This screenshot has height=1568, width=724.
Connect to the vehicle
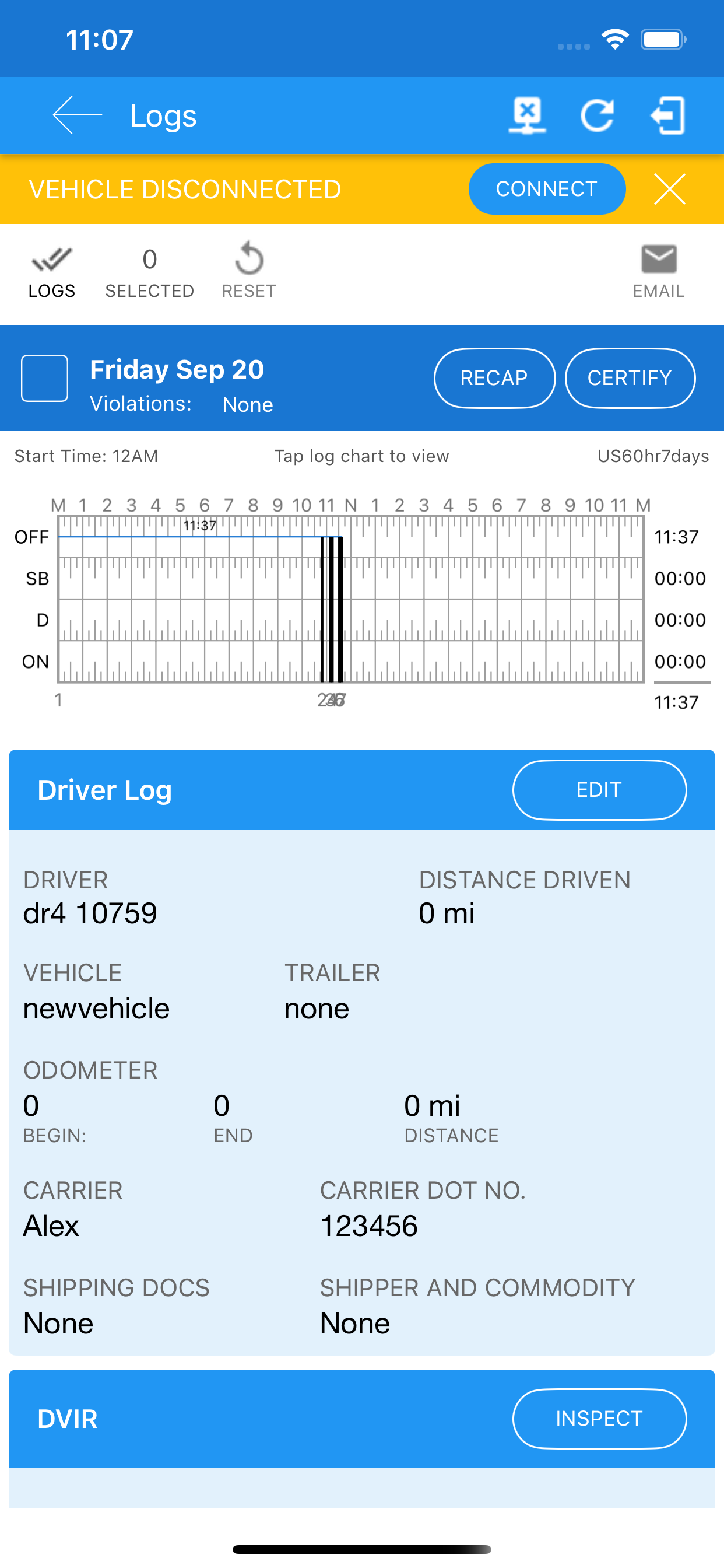(547, 188)
